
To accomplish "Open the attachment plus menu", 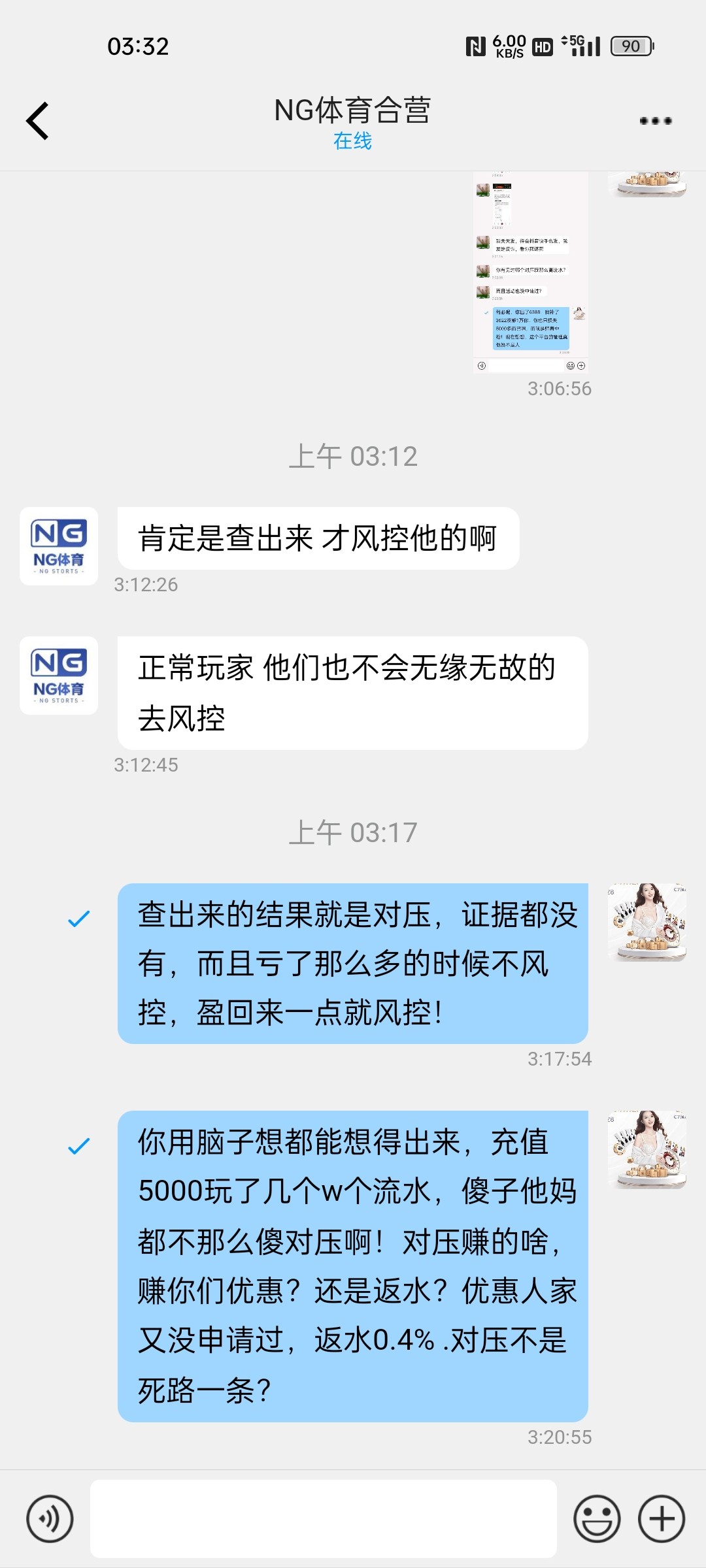I will pos(660,1519).
